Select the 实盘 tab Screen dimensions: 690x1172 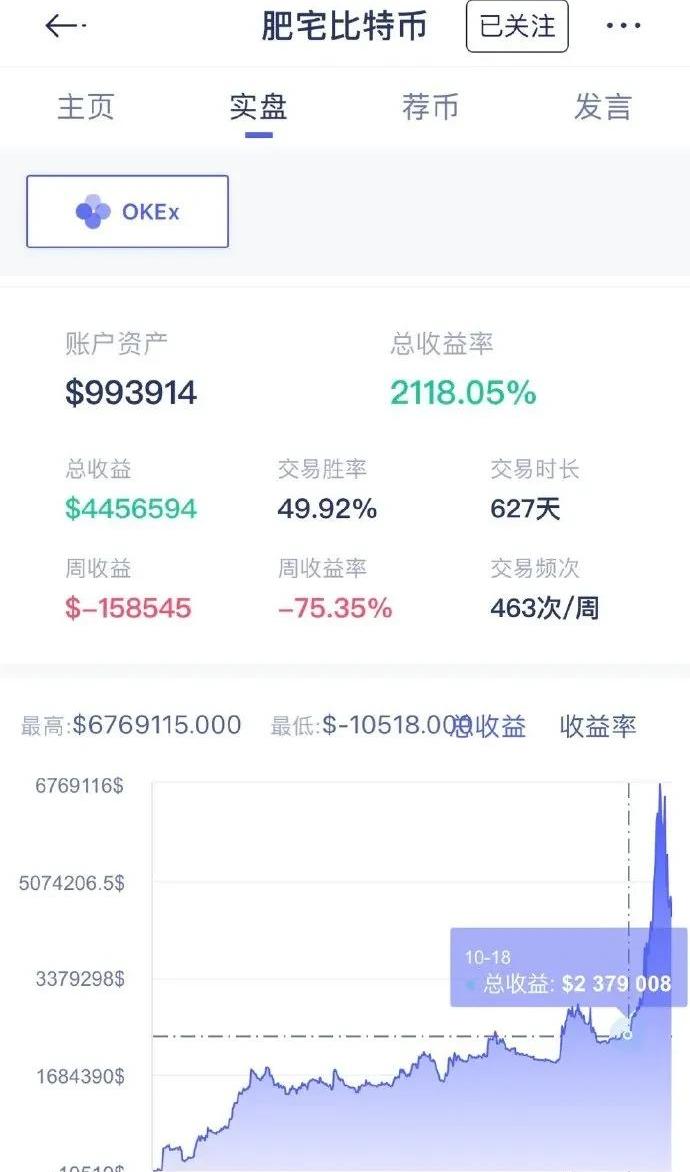tap(258, 107)
